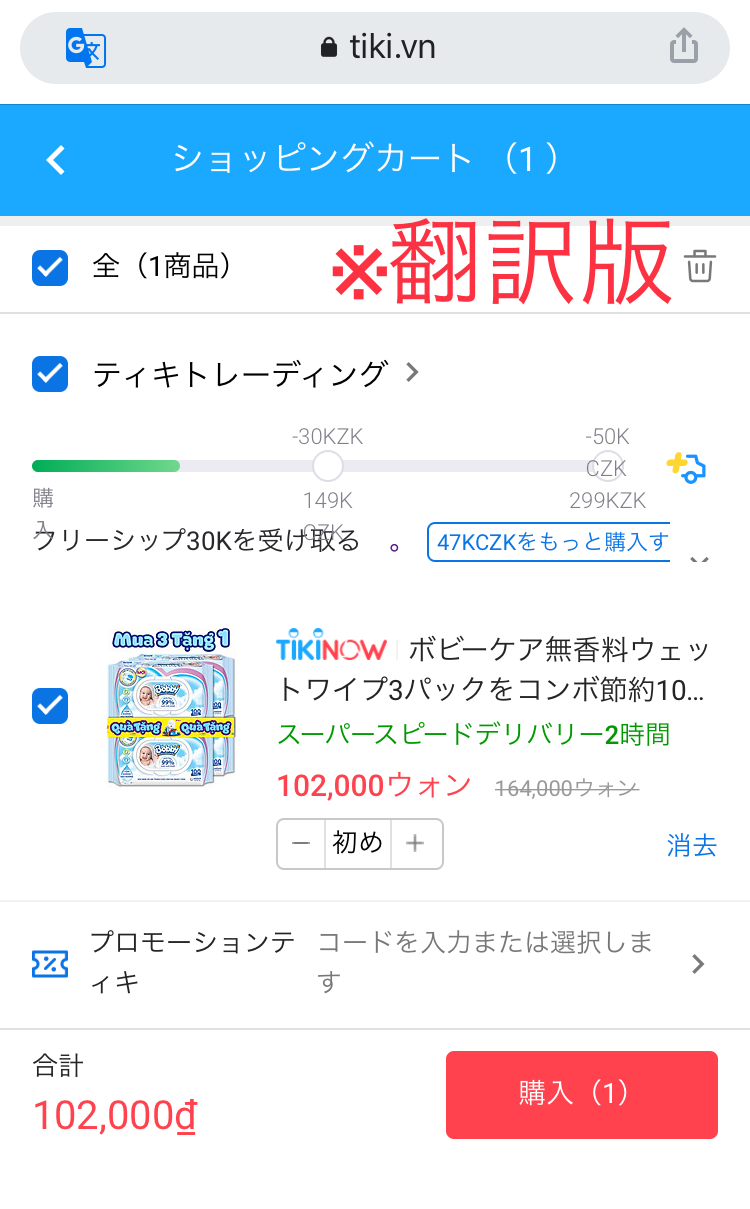The width and height of the screenshot is (750, 1209).
Task: Share this page from the browser bar
Action: pos(683,47)
